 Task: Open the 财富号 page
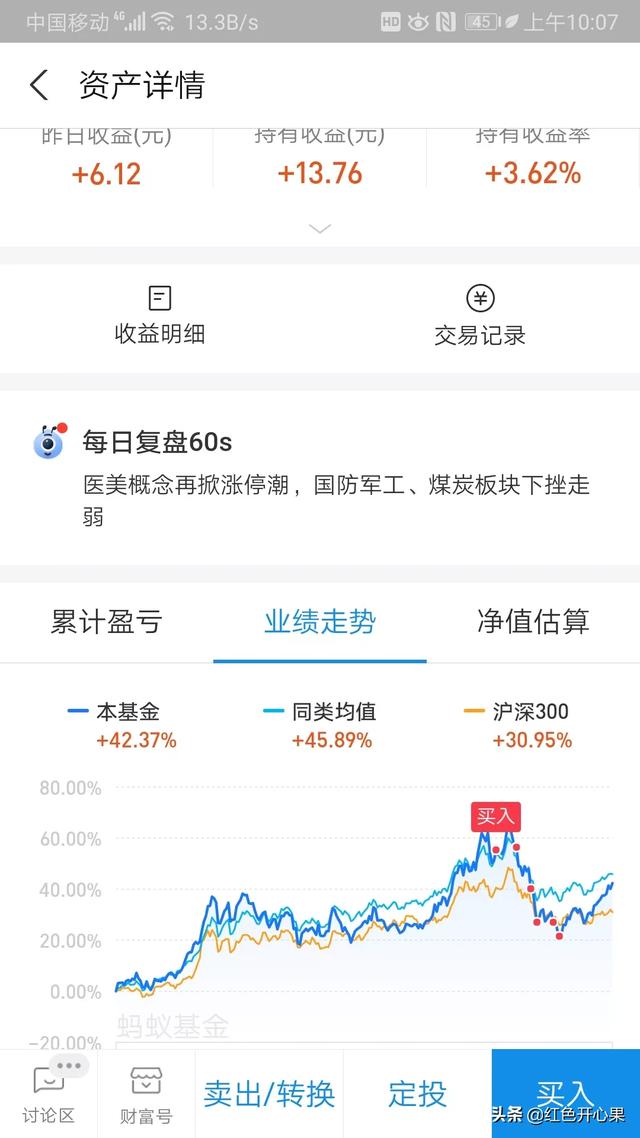(x=146, y=1093)
